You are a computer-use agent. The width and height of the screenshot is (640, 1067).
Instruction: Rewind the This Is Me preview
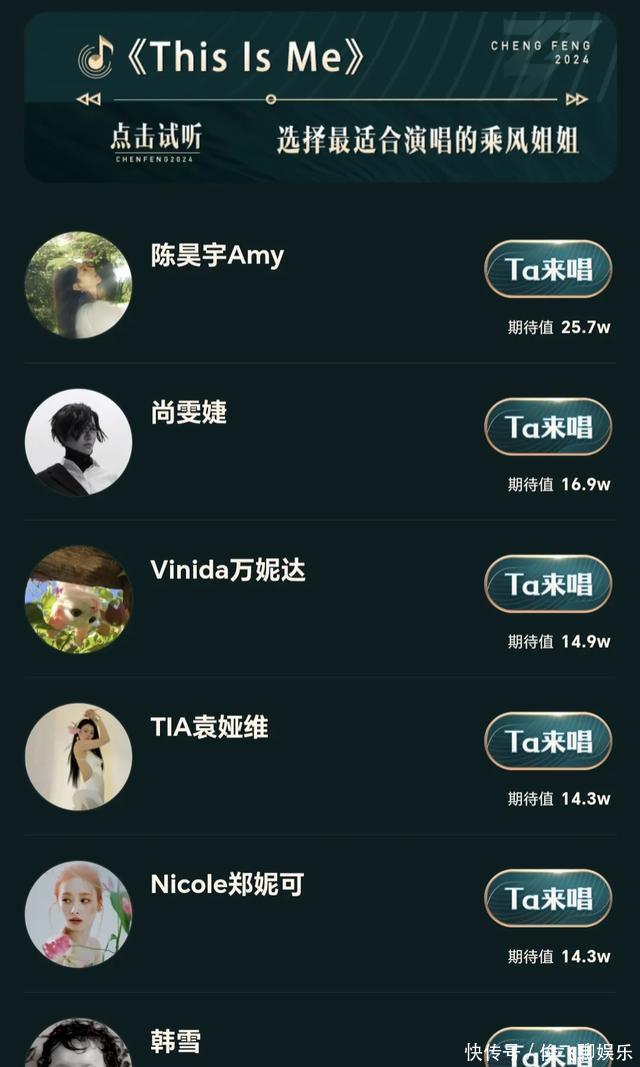(89, 99)
